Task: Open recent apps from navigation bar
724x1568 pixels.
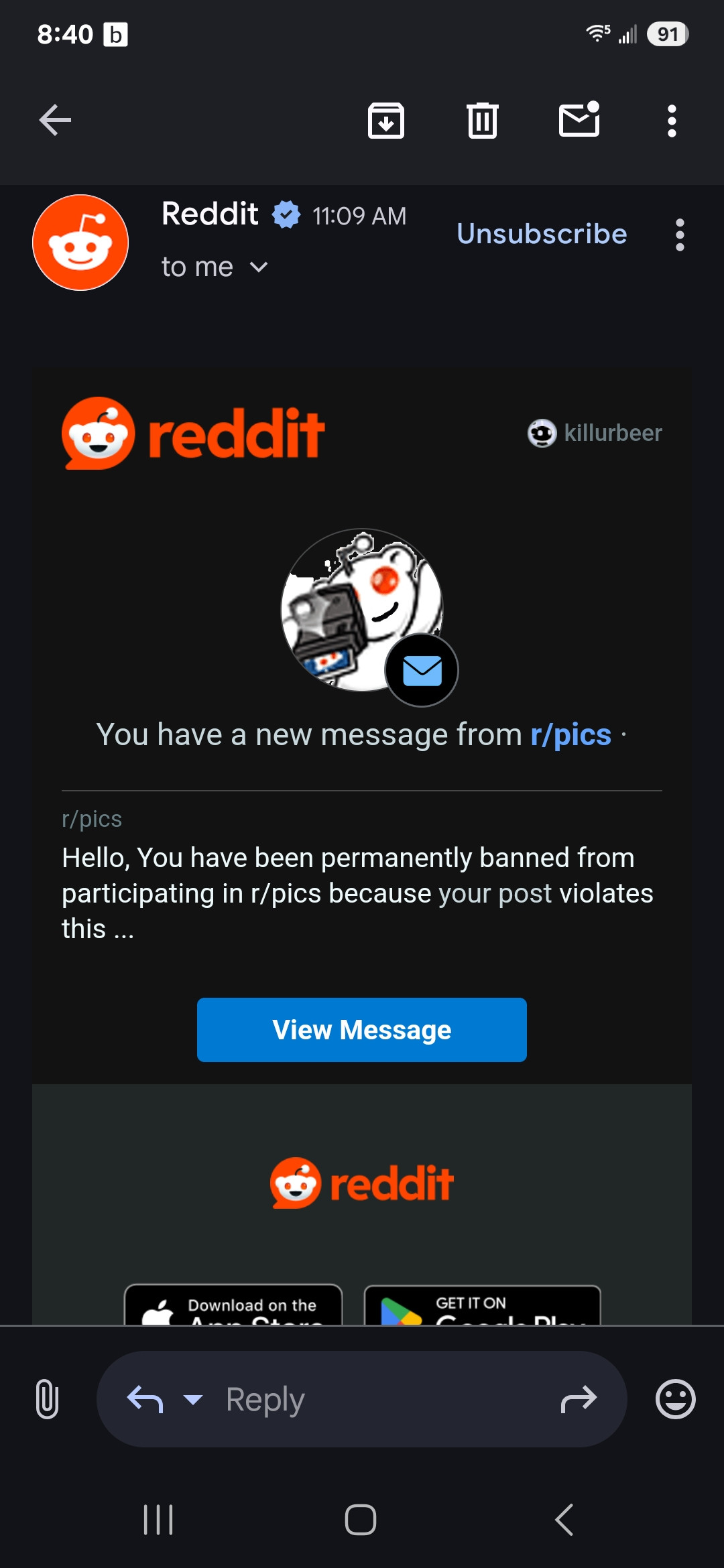Action: 158,1519
